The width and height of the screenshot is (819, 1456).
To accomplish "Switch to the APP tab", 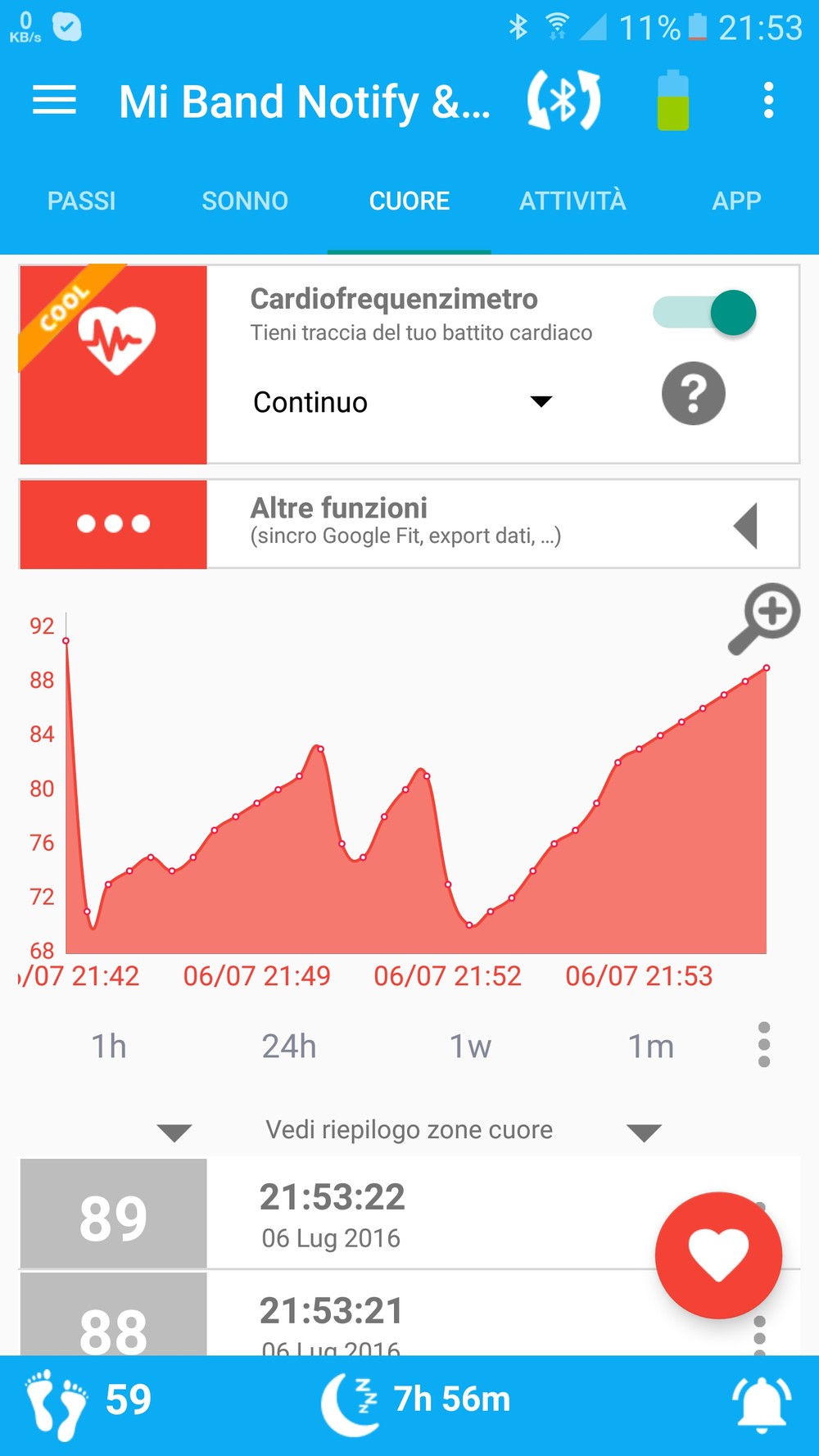I will pyautogui.click(x=736, y=201).
